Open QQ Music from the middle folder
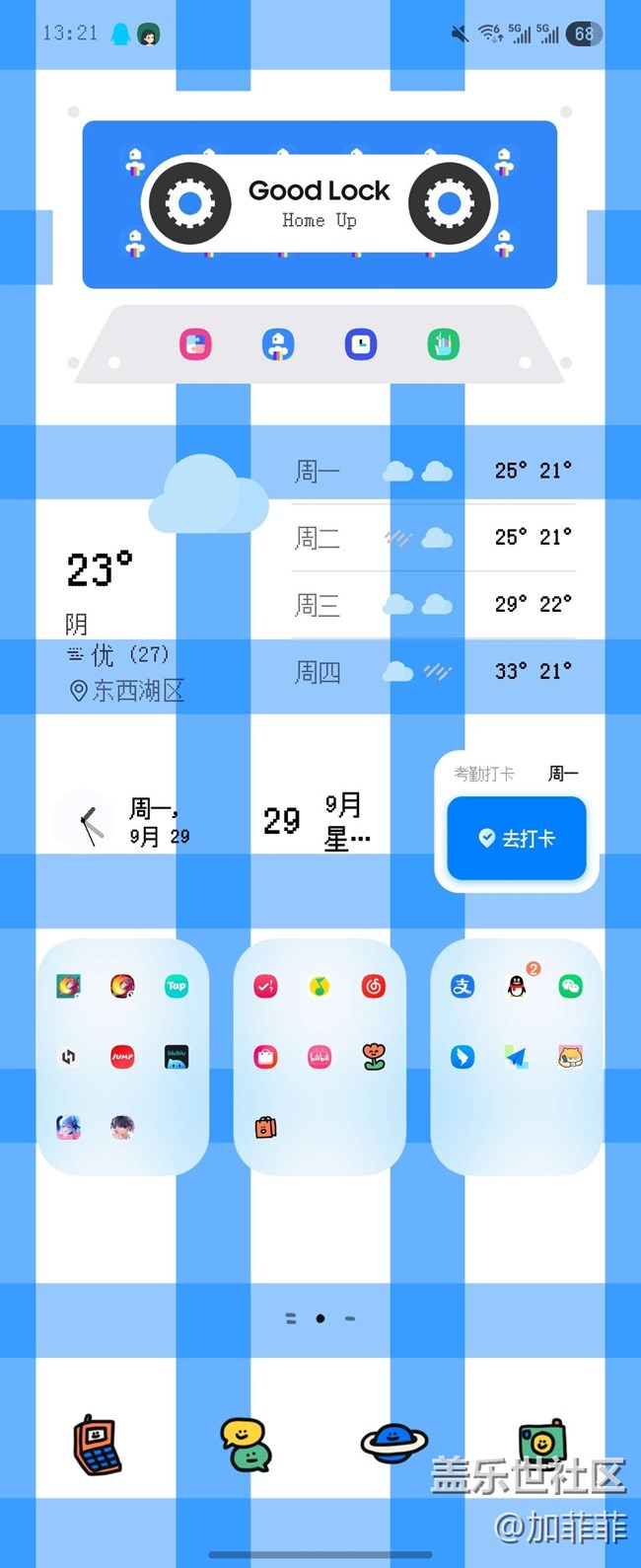Image resolution: width=641 pixels, height=1568 pixels. tap(320, 986)
